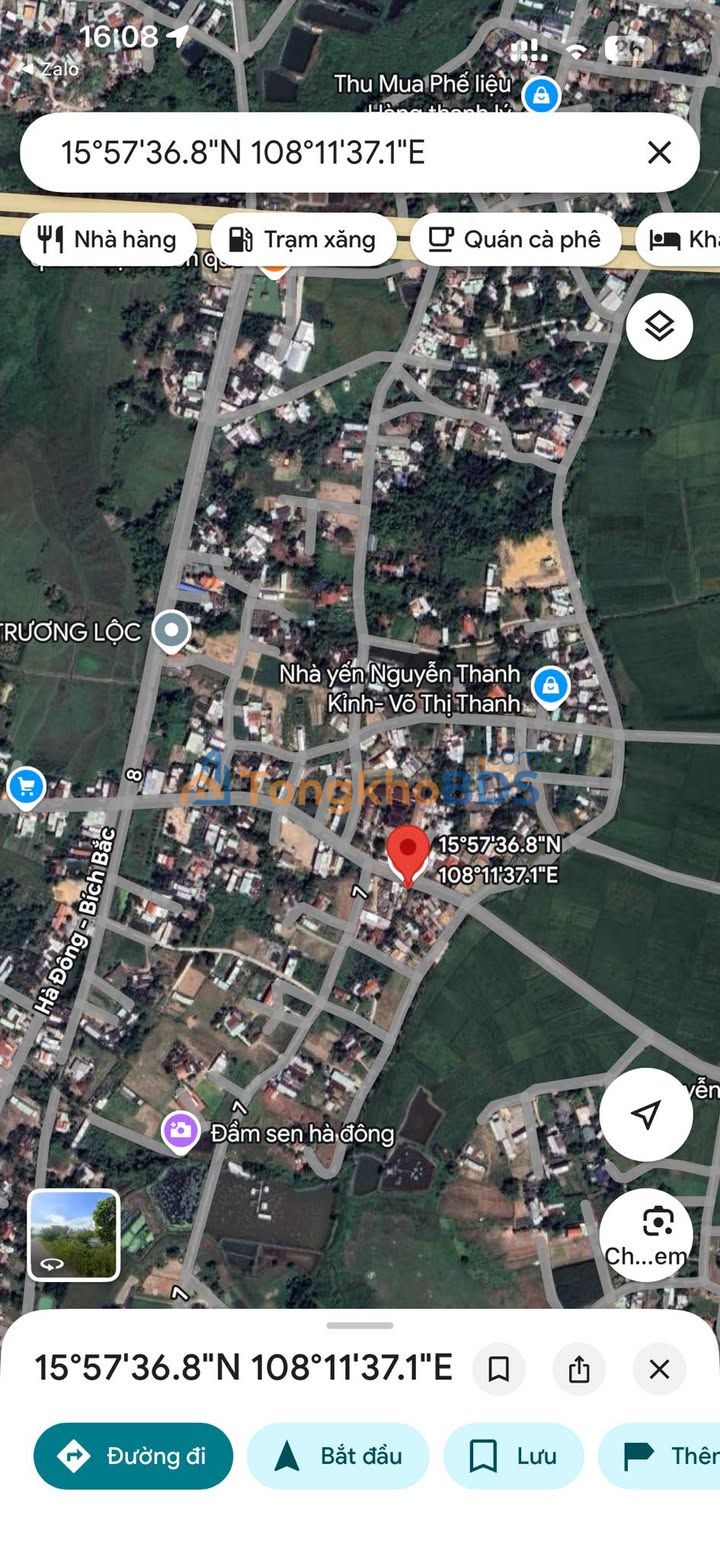Open the camera lens search button
The image size is (720, 1560).
tap(646, 1235)
